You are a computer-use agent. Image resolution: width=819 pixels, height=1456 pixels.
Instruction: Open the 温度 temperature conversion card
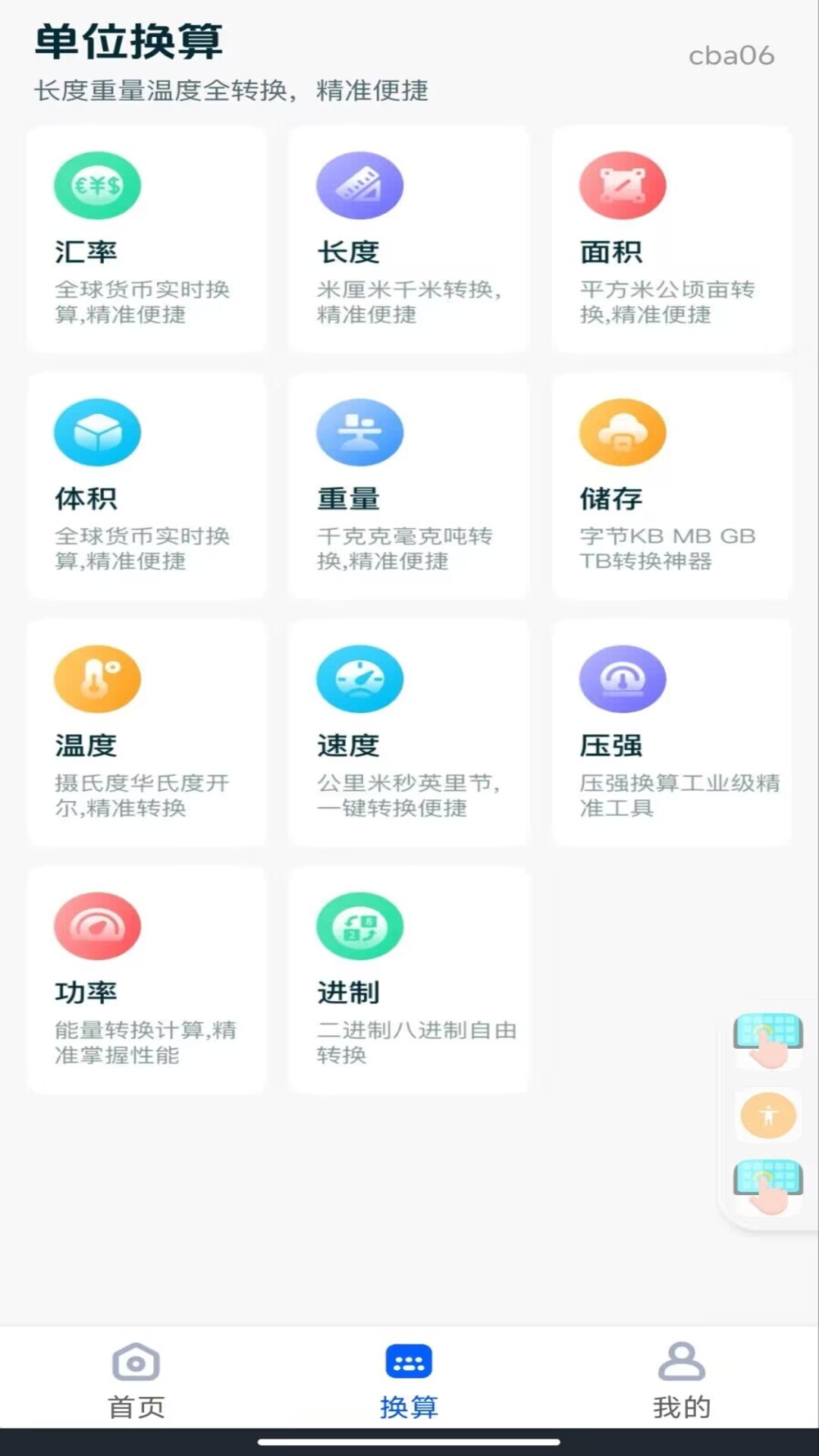click(x=146, y=732)
